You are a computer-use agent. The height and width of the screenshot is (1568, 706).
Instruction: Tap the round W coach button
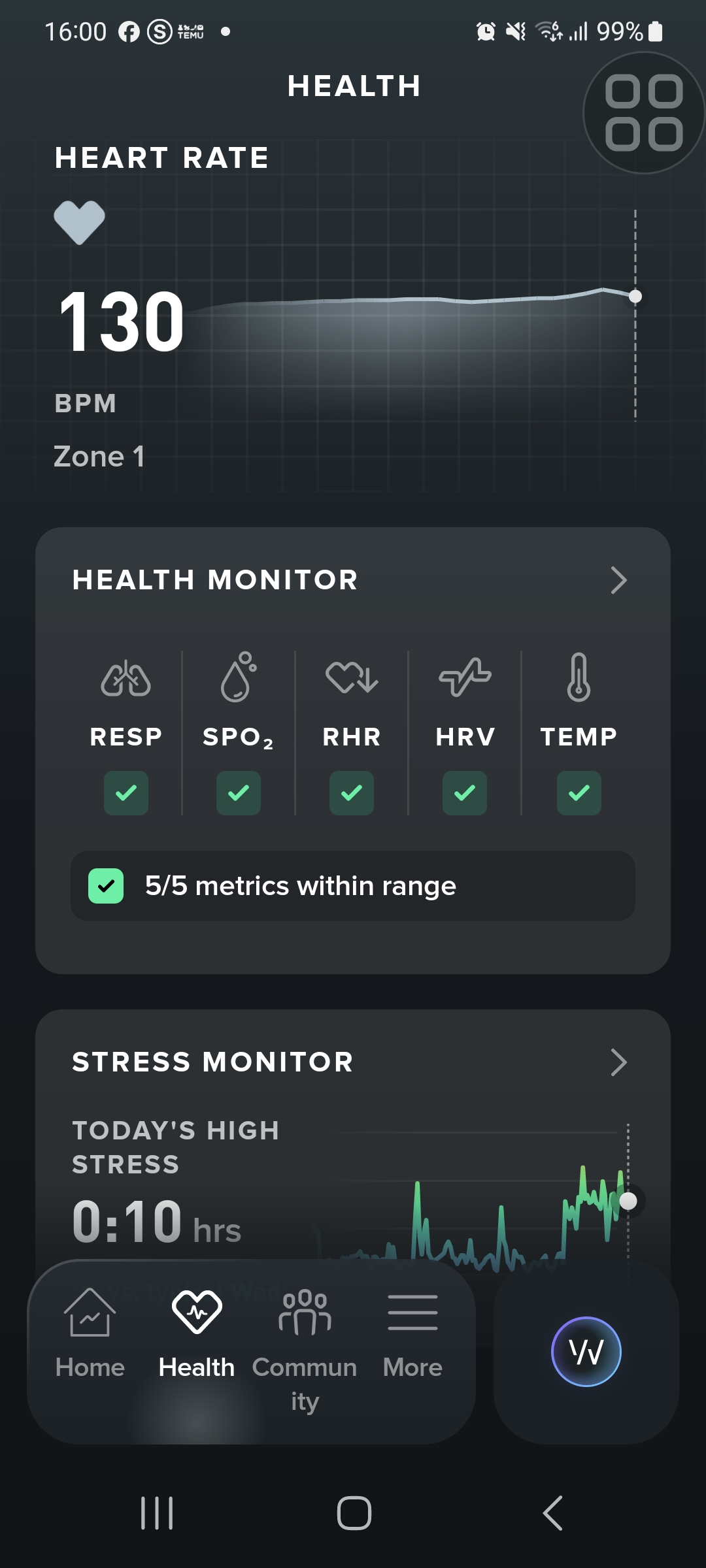click(586, 1351)
